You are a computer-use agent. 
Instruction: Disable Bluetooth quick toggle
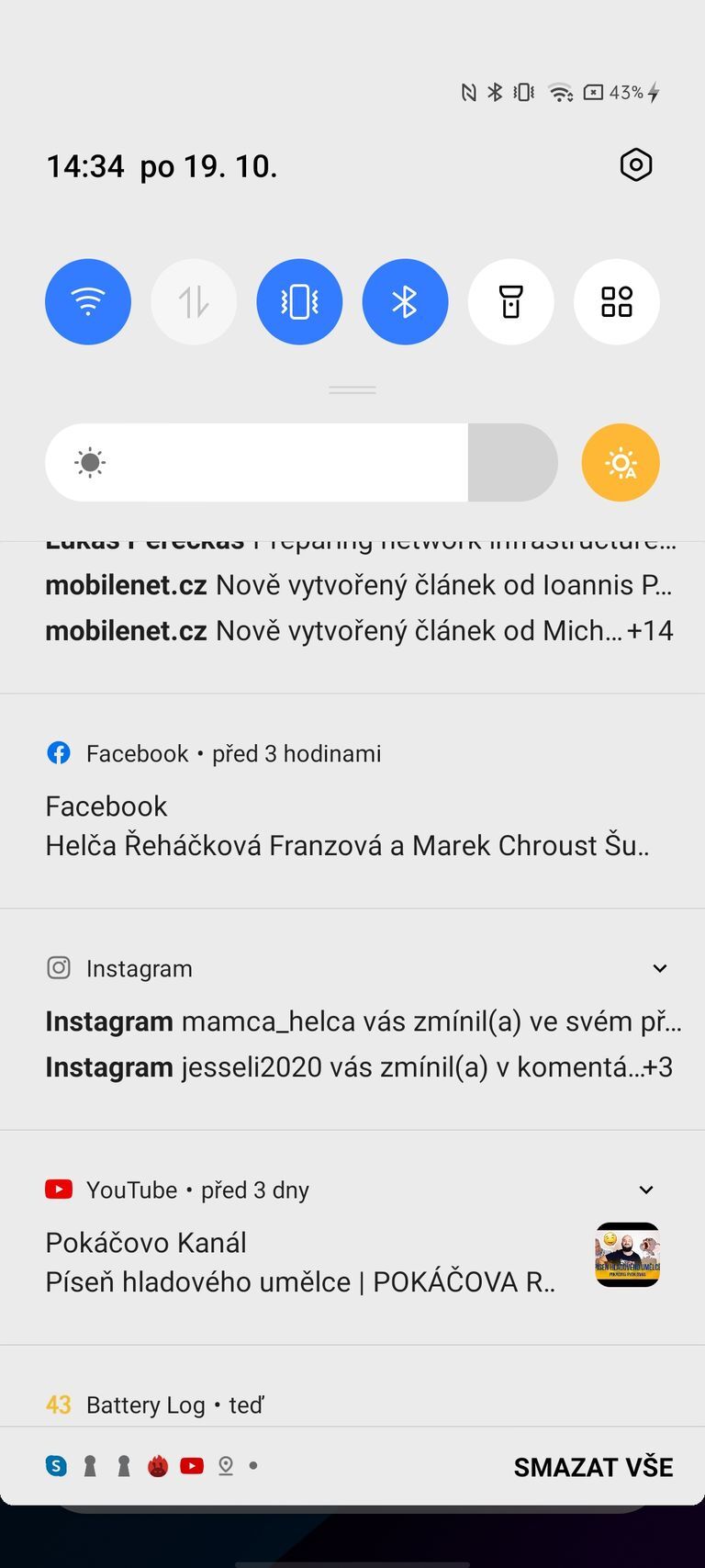coord(405,301)
